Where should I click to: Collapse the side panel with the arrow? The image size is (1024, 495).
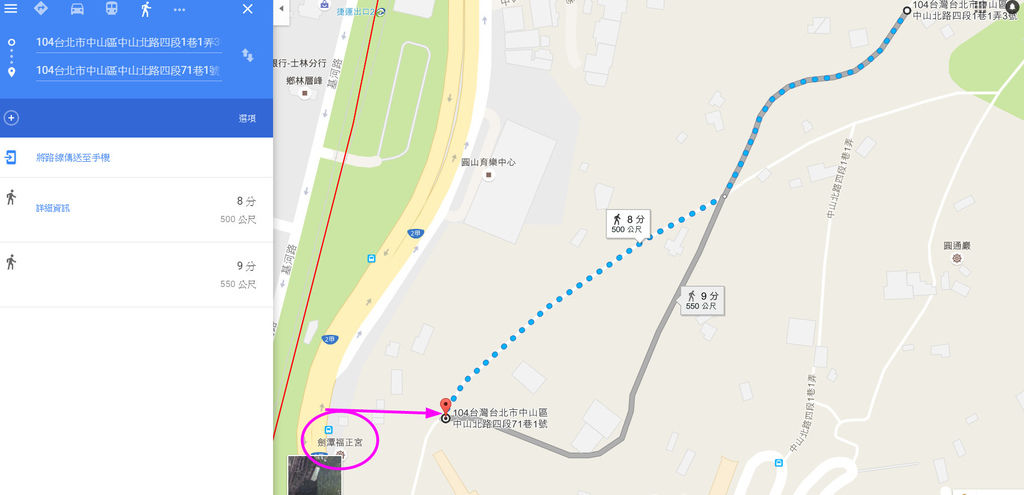[x=281, y=9]
